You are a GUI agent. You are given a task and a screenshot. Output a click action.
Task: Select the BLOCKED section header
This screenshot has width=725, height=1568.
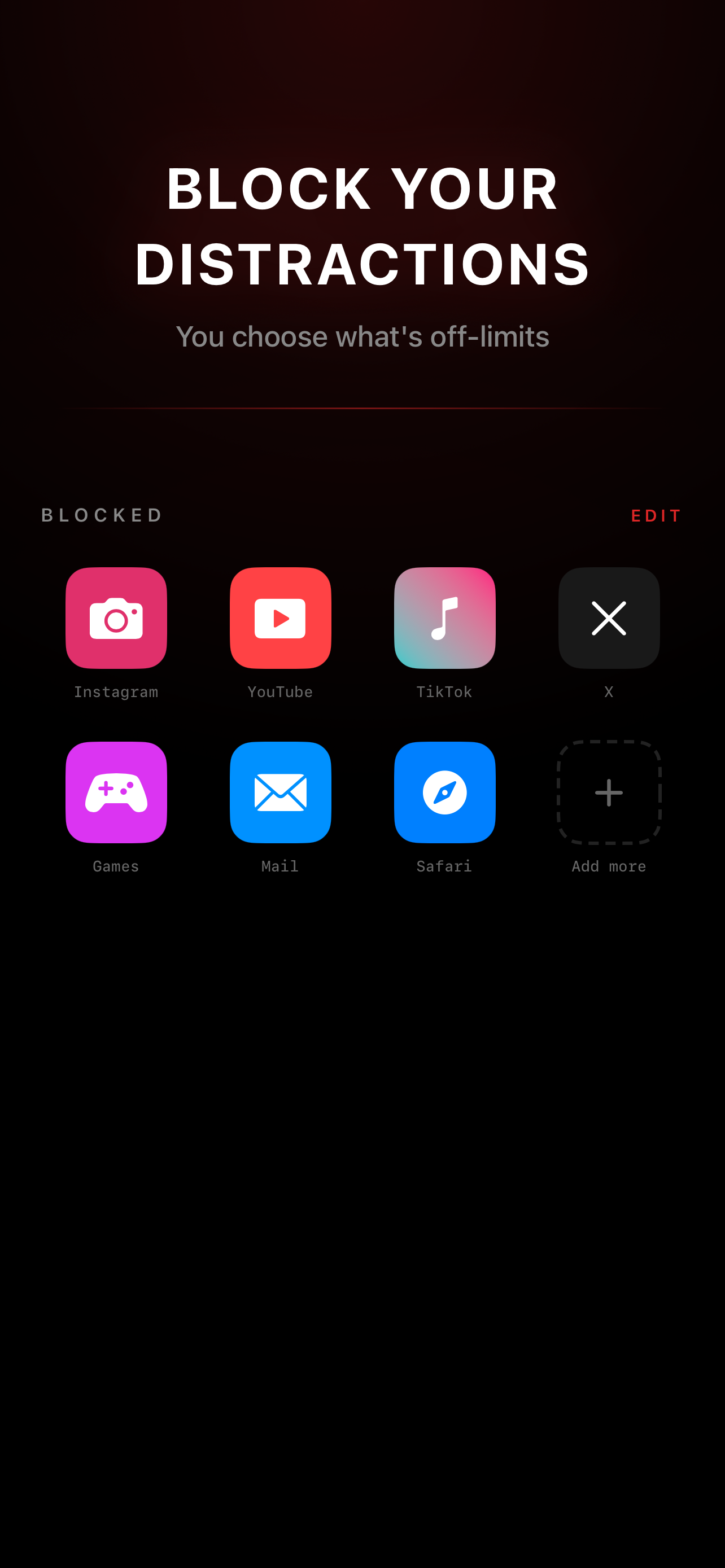pos(101,515)
